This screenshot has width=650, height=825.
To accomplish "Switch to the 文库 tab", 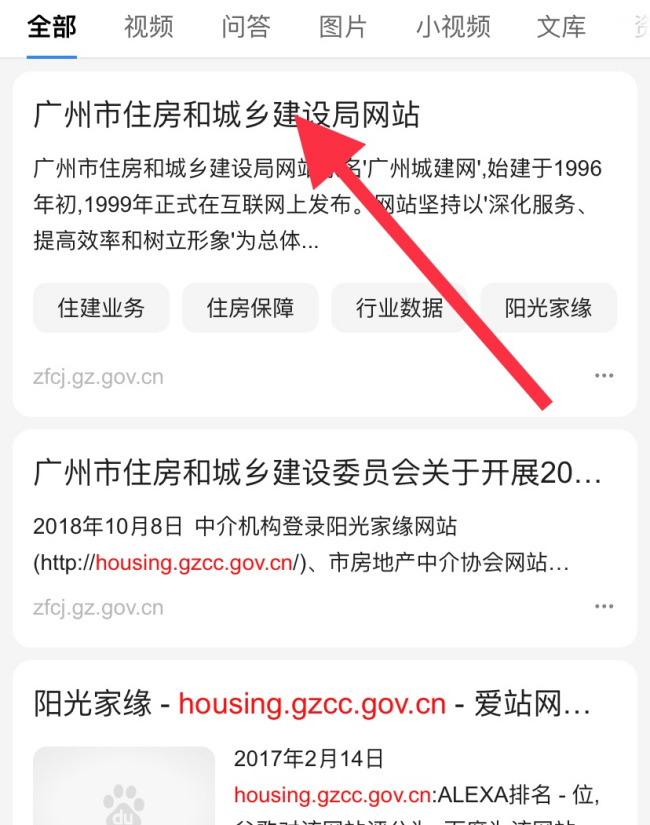I will (x=561, y=27).
